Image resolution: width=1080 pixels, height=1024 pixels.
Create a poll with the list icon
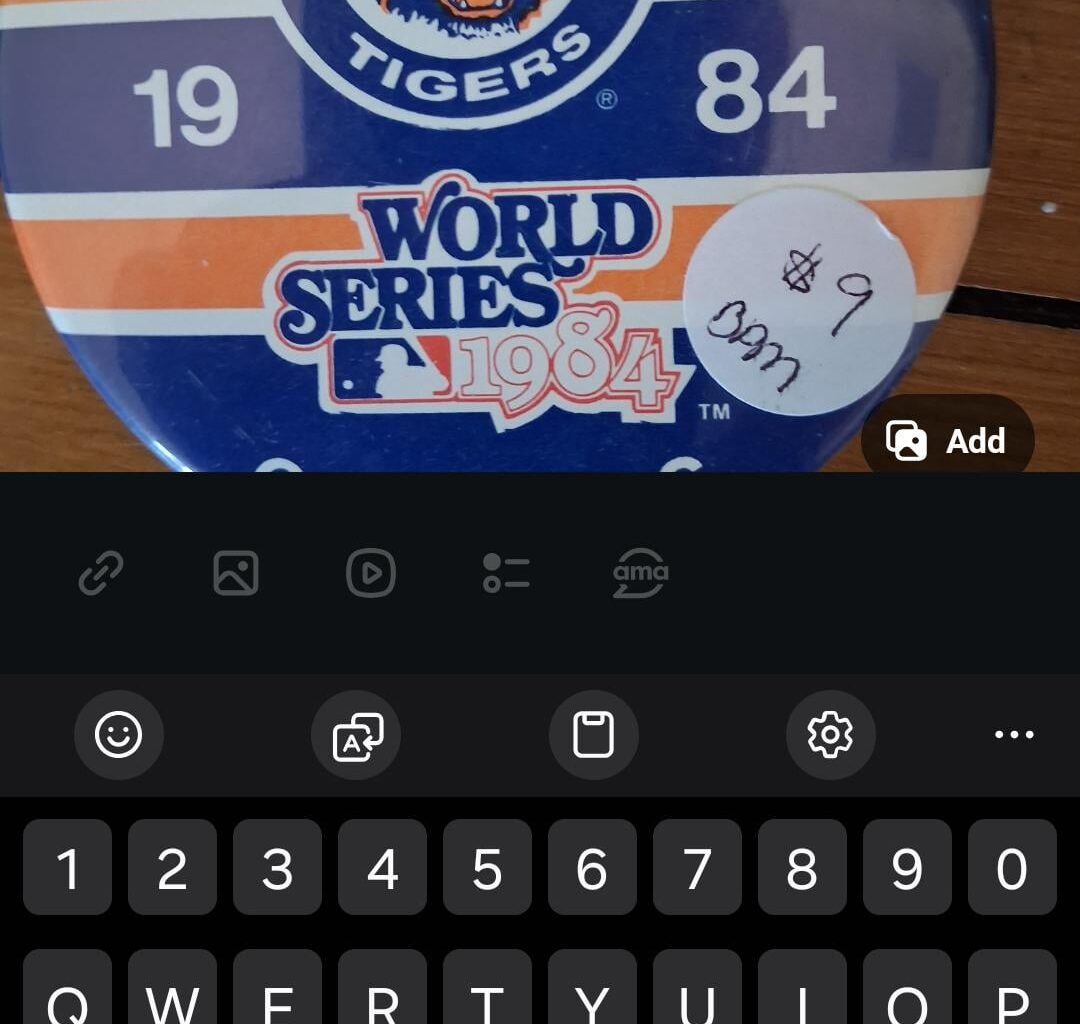pos(506,574)
